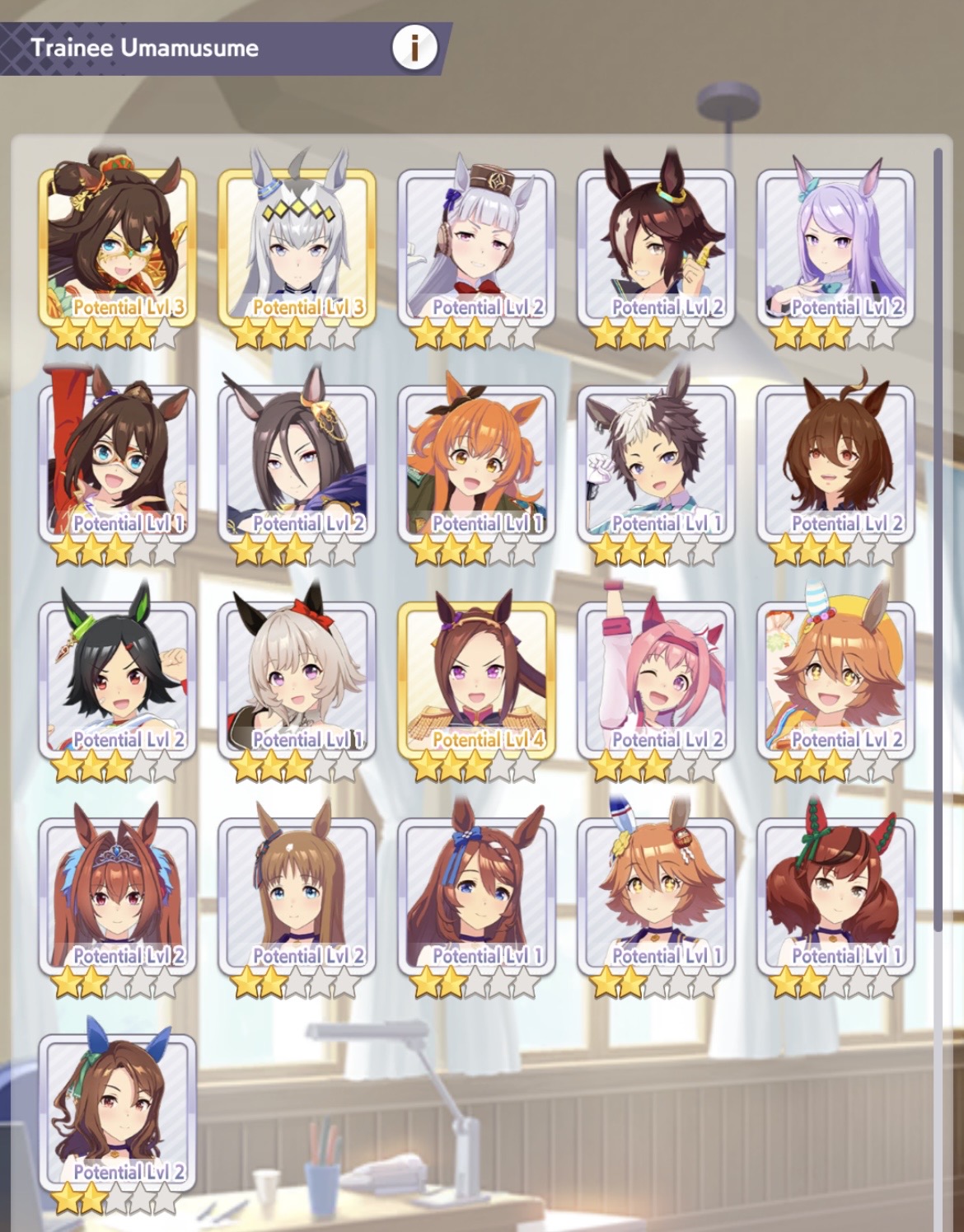Image resolution: width=964 pixels, height=1232 pixels.
Task: Select the silver-haired trainee with diamond headband
Action: pos(297,247)
